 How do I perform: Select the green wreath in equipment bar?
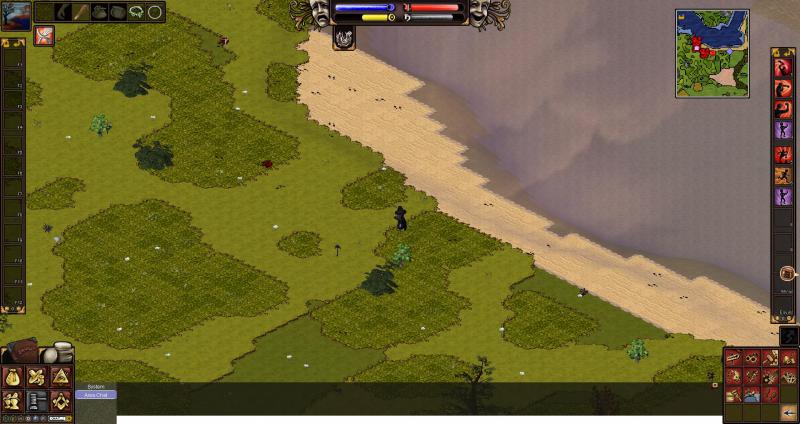(x=135, y=12)
